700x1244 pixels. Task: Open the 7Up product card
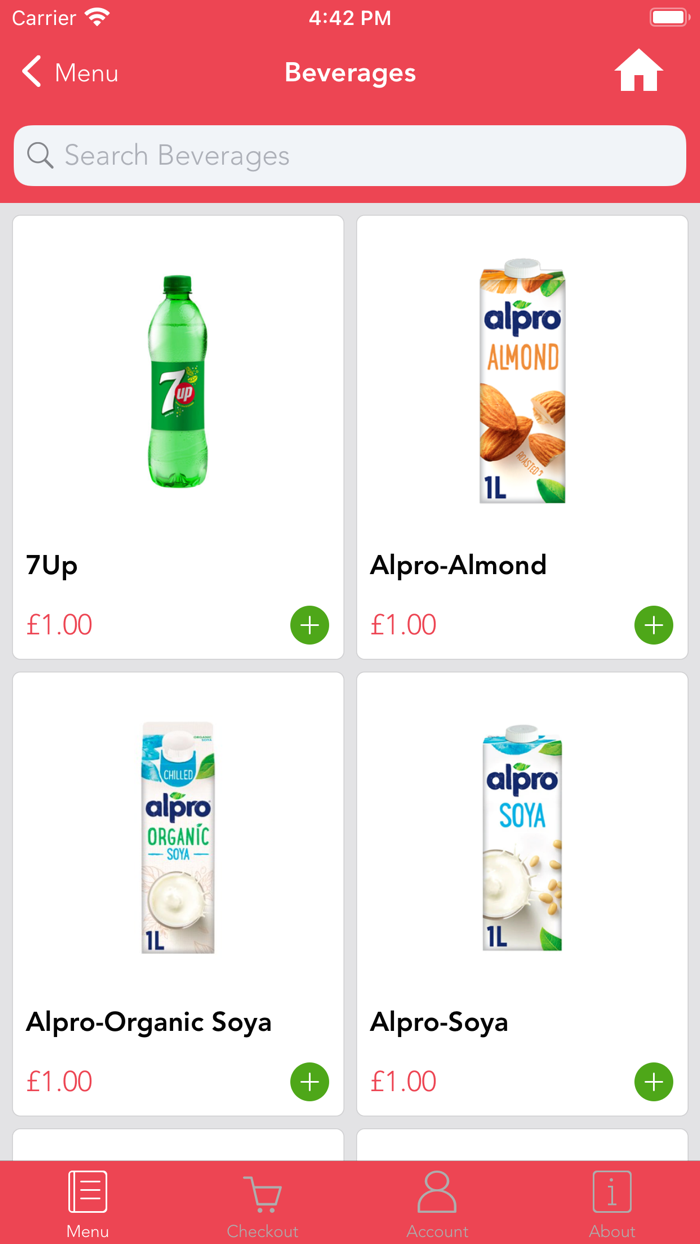pyautogui.click(x=178, y=437)
